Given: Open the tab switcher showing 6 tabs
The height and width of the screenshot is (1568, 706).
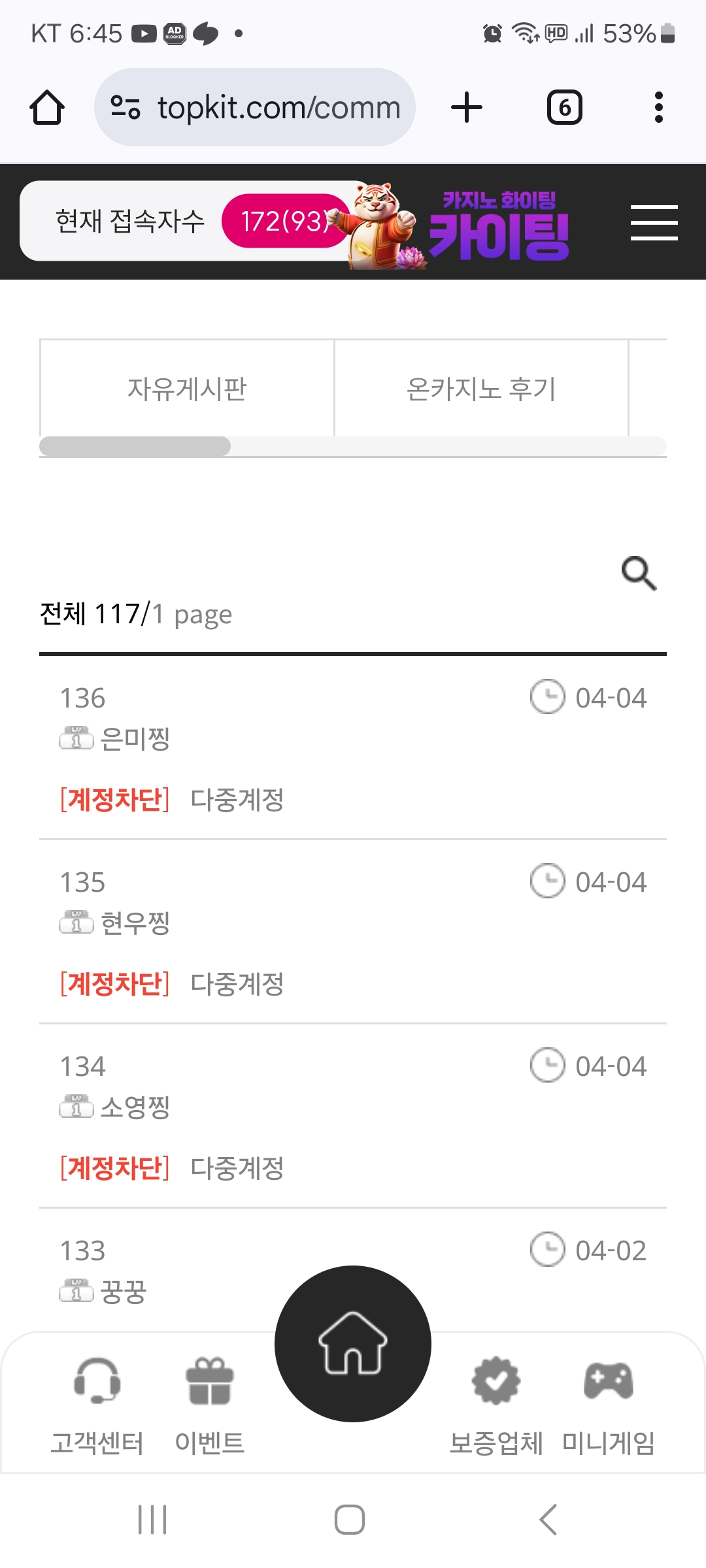Looking at the screenshot, I should click(x=565, y=107).
